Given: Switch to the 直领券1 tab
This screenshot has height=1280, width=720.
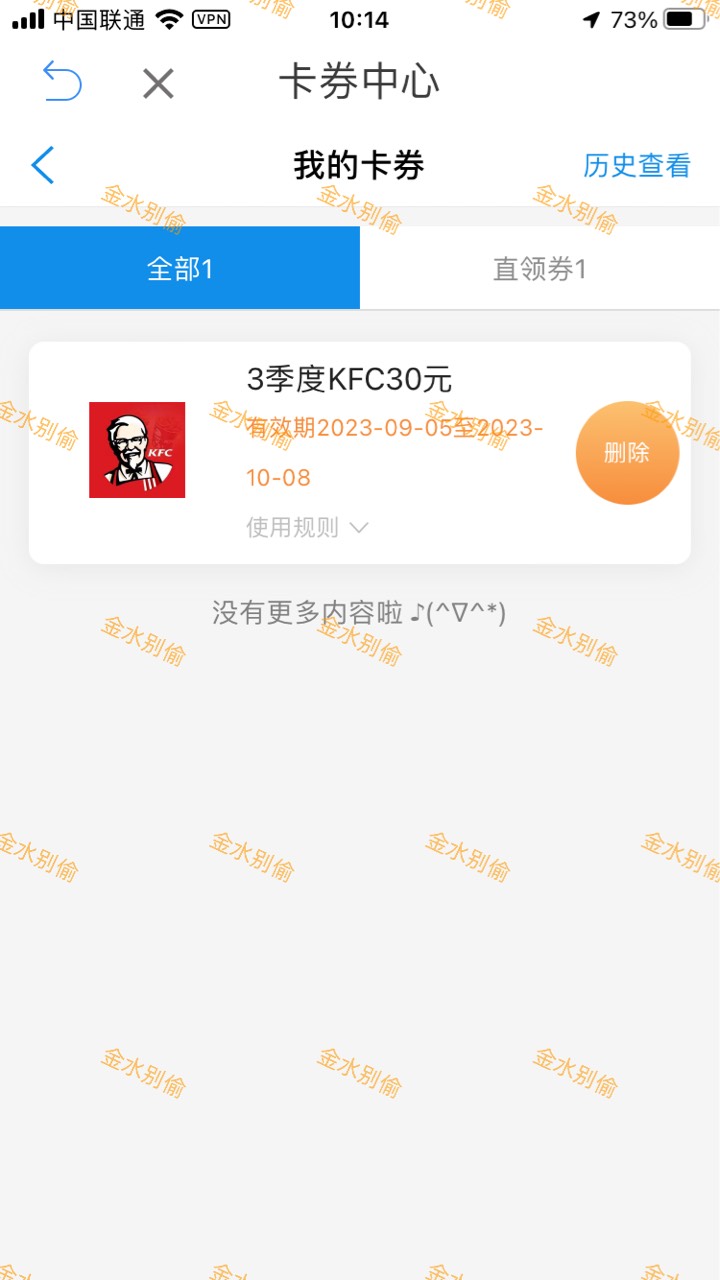Looking at the screenshot, I should pyautogui.click(x=540, y=268).
